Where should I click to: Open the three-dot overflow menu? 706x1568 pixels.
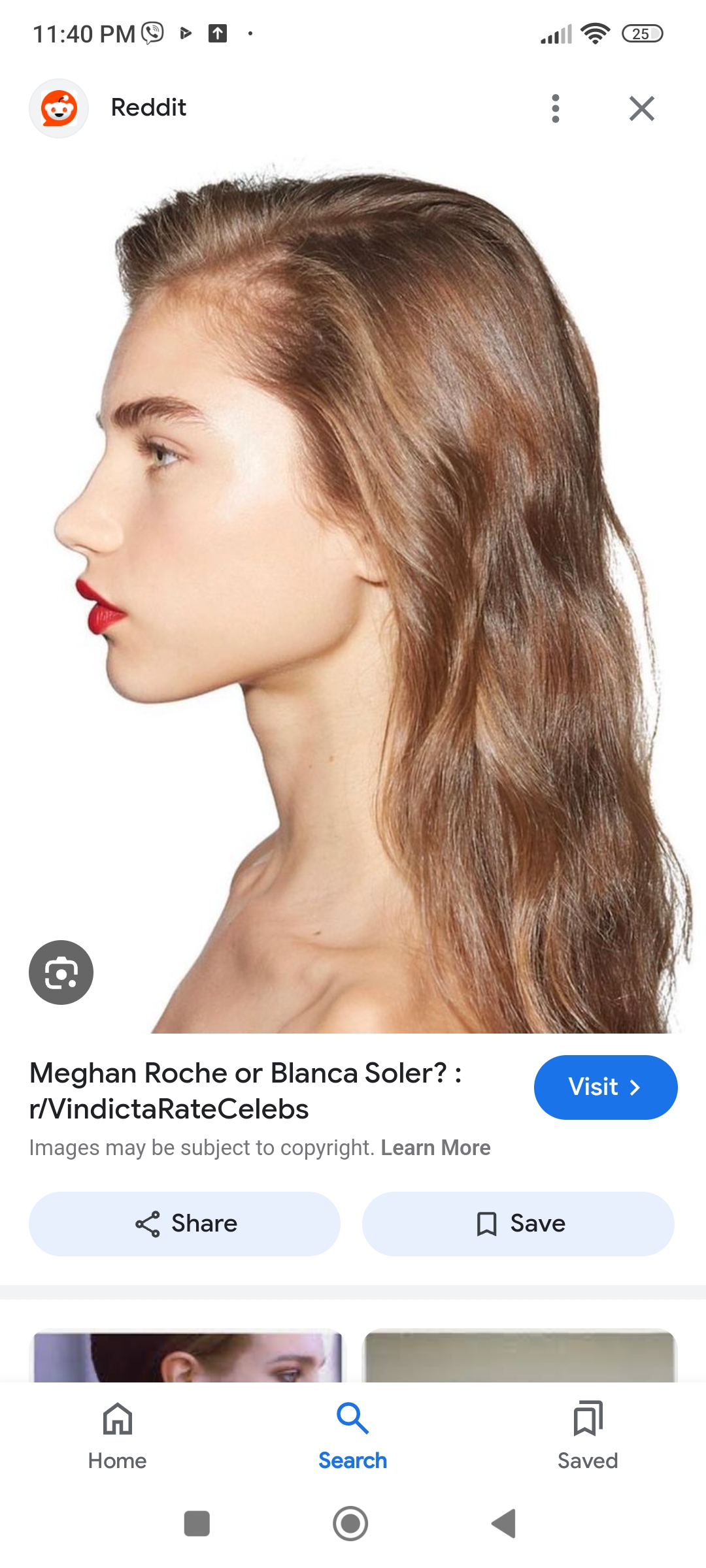point(556,108)
